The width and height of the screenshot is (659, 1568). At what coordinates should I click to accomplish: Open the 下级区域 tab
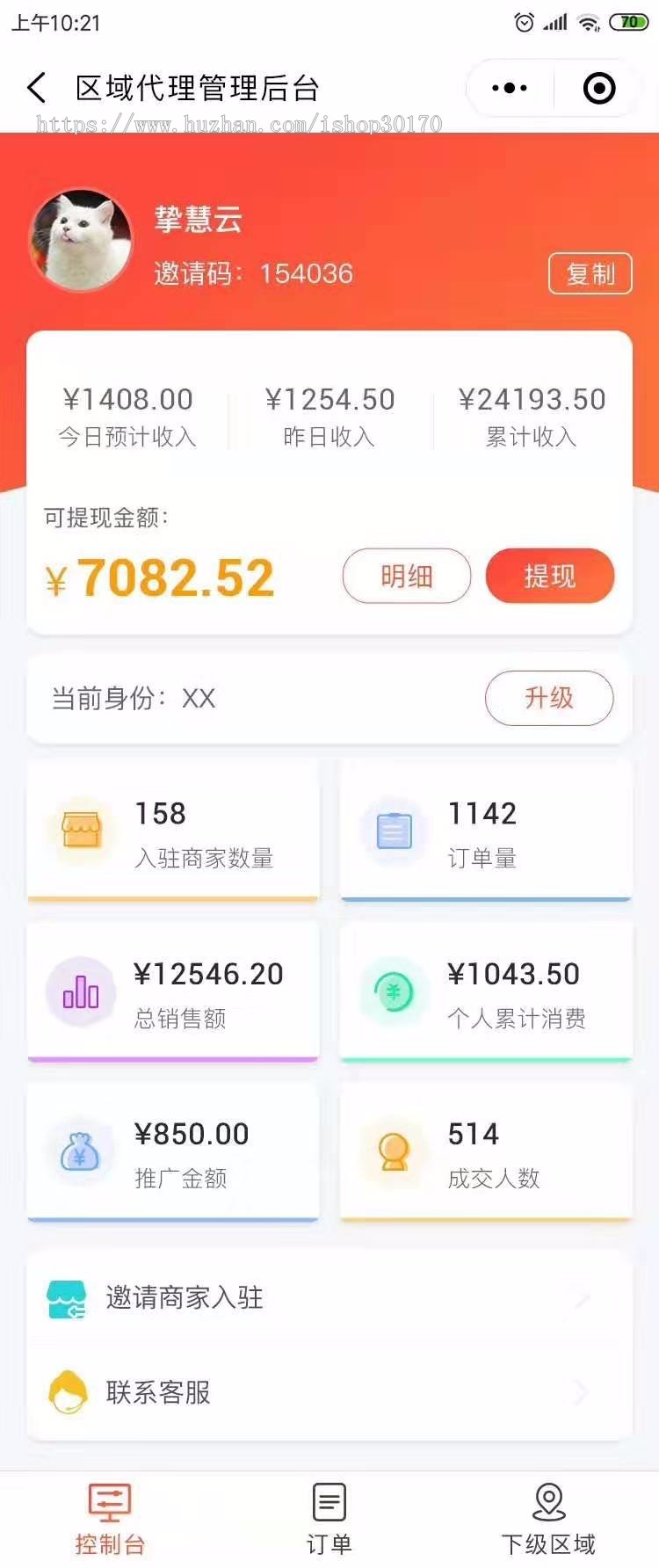pos(549,1514)
